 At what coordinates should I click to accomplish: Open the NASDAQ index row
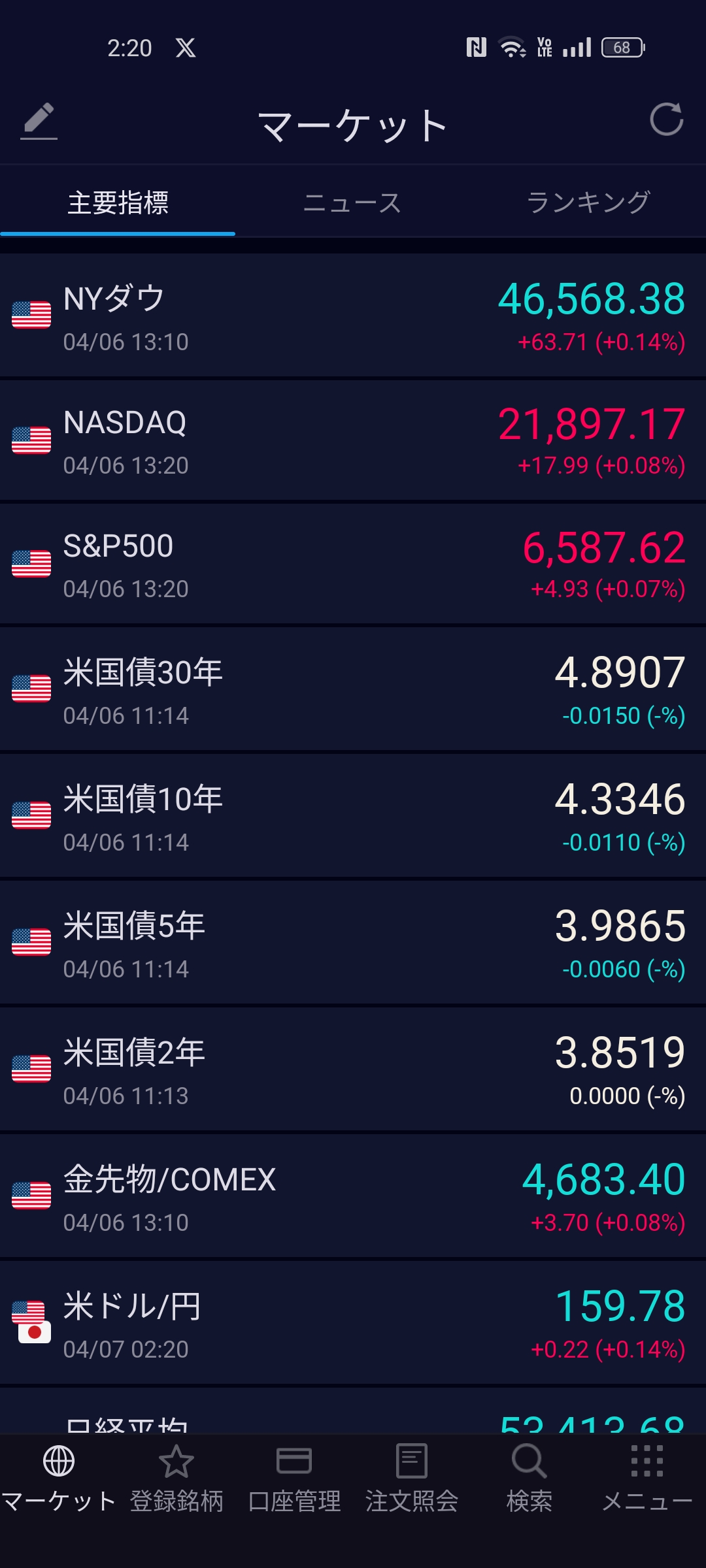coord(353,441)
